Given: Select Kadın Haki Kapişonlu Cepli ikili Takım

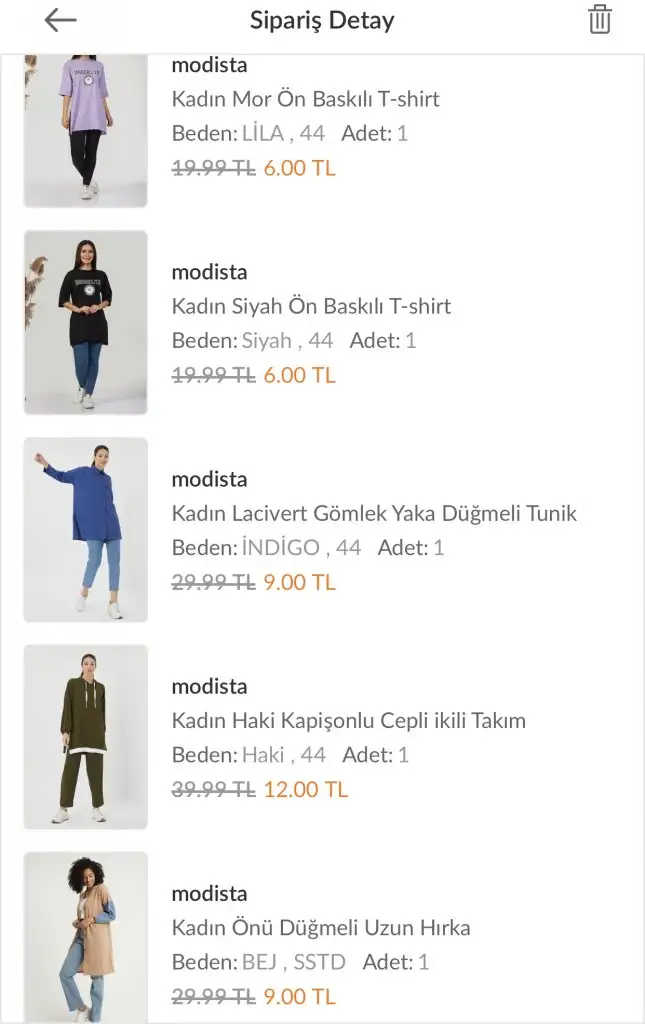Looking at the screenshot, I should point(348,721).
